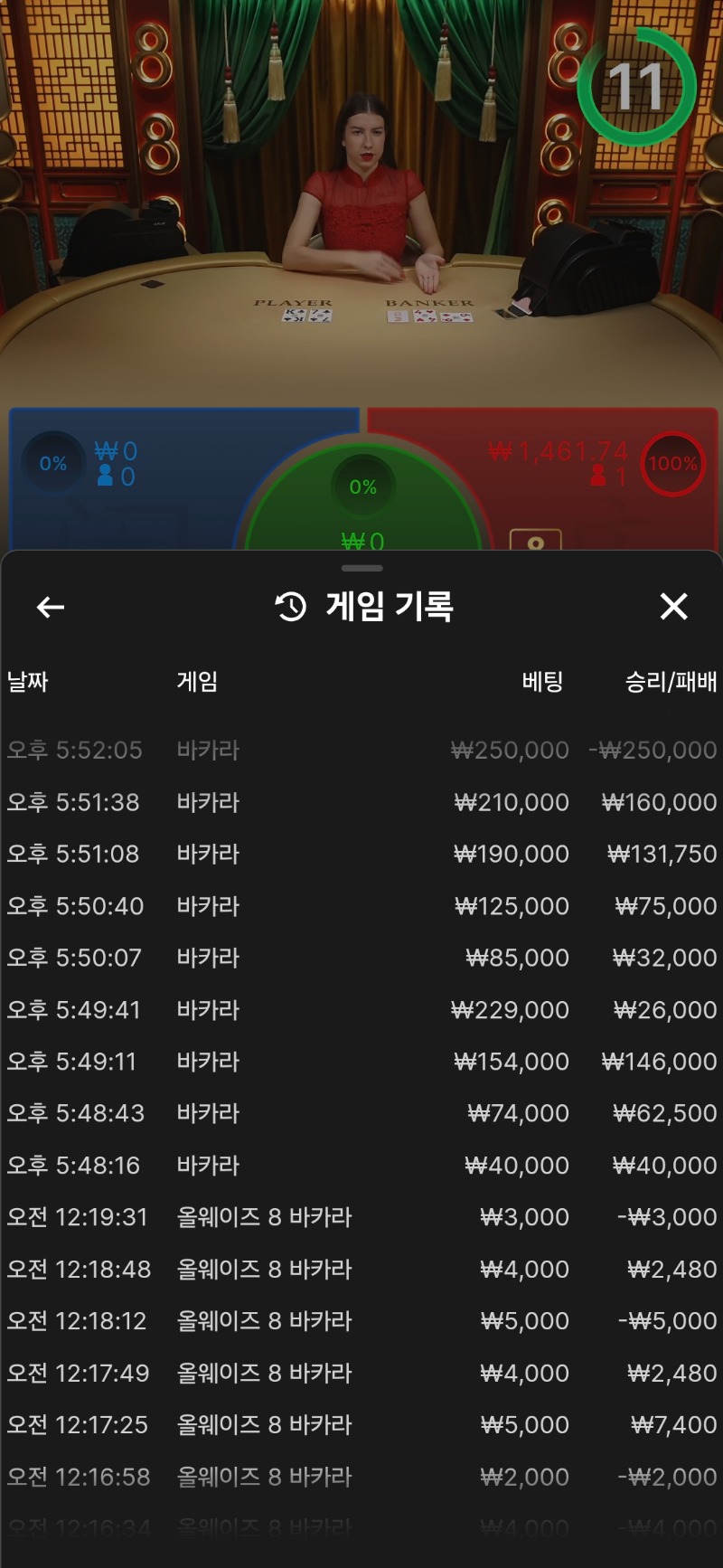Open the 오후 5:51:38 바카라 record
The height and width of the screenshot is (1568, 723).
click(x=361, y=802)
